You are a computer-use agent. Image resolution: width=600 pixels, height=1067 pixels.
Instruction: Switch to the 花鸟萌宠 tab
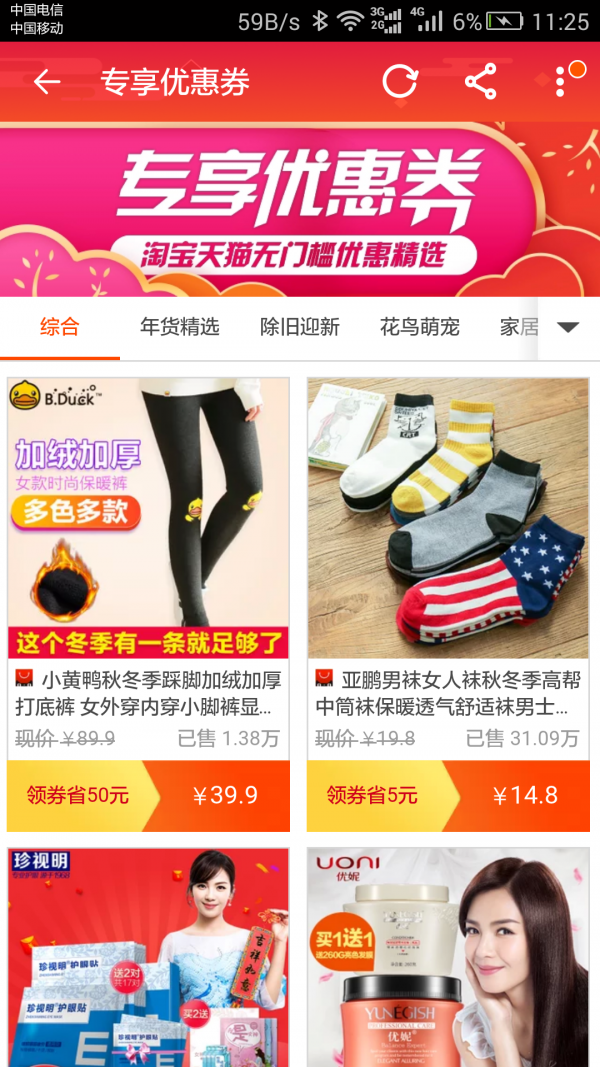point(420,327)
